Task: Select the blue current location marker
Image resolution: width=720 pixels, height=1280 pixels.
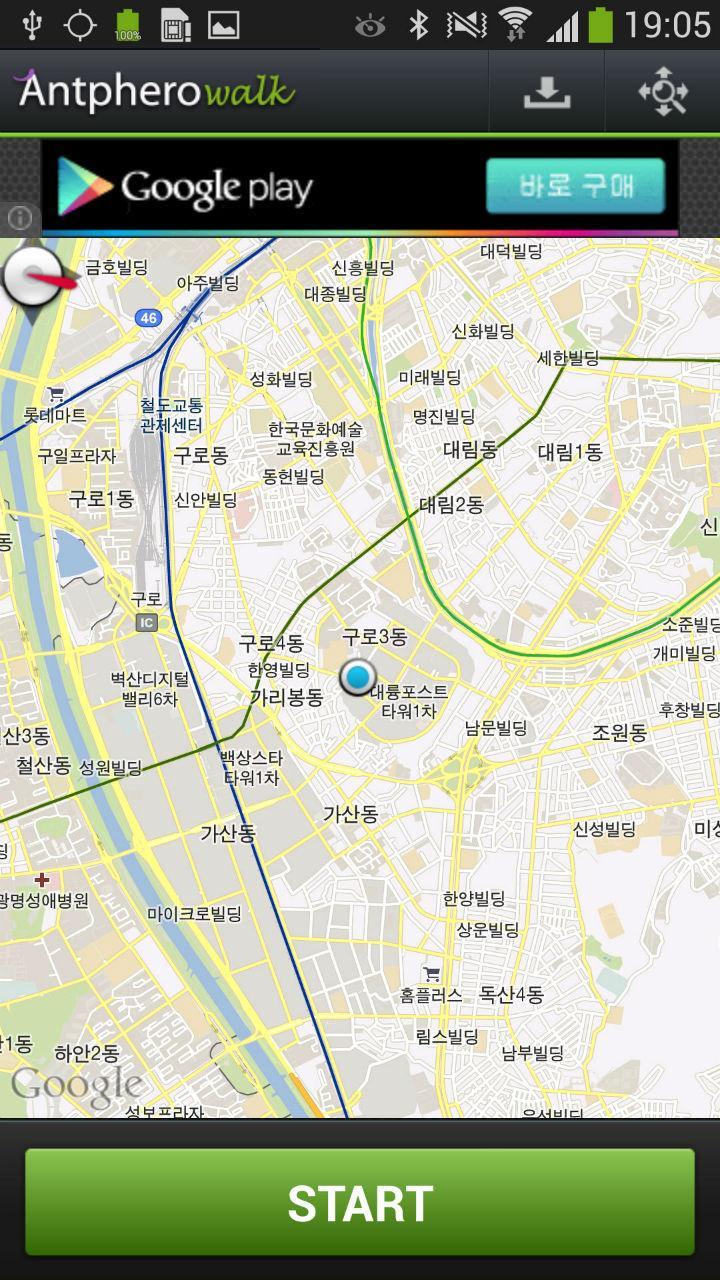Action: pyautogui.click(x=358, y=677)
